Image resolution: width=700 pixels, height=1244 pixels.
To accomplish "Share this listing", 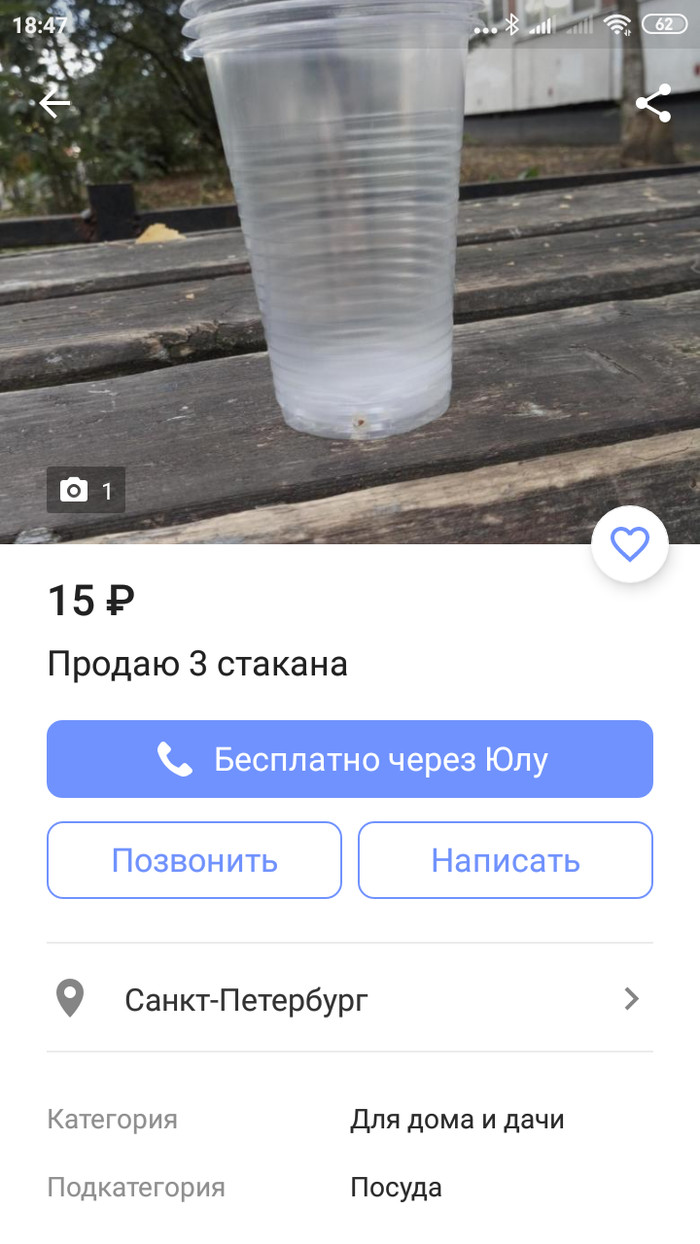I will click(x=653, y=103).
